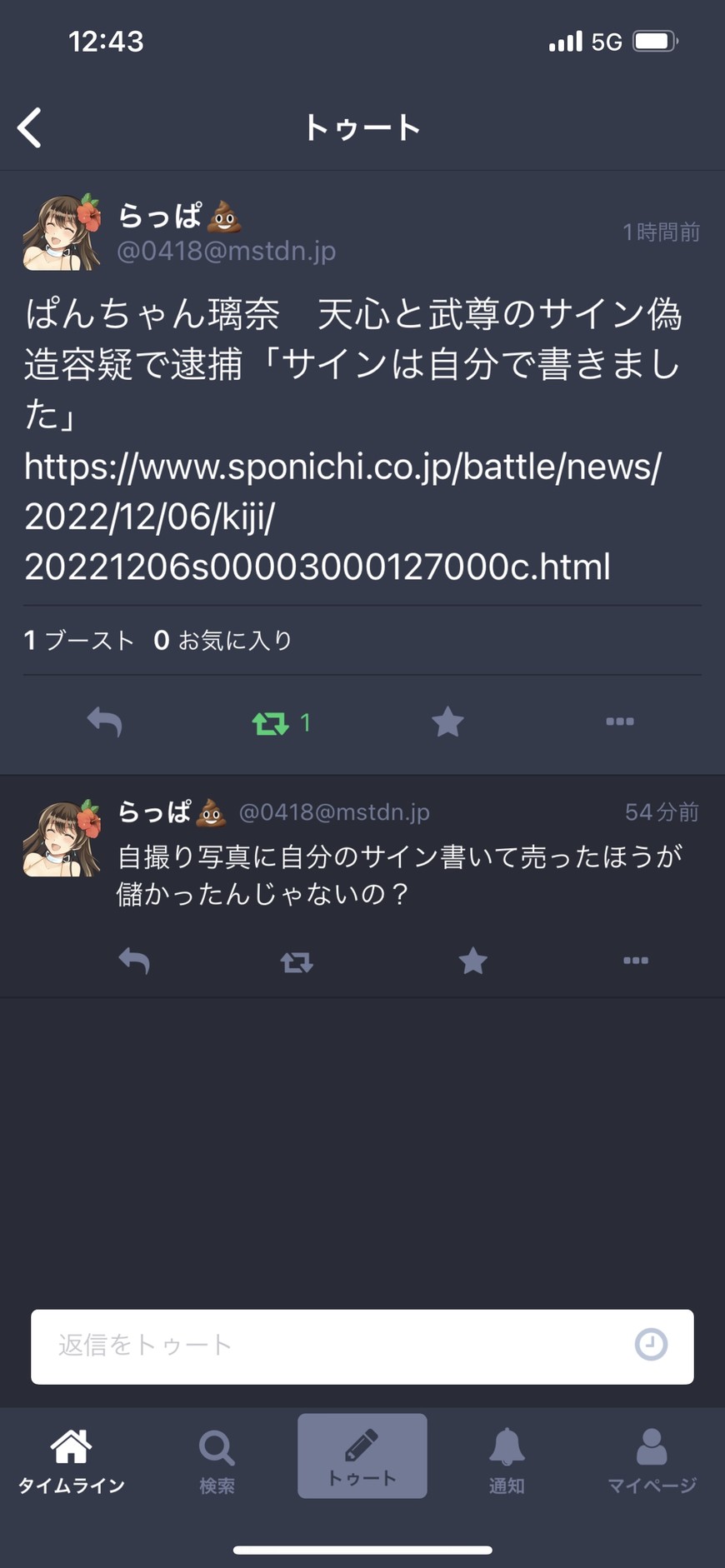The width and height of the screenshot is (725, 1568).
Task: Favorite the 54分前 reply toot
Action: click(x=472, y=961)
